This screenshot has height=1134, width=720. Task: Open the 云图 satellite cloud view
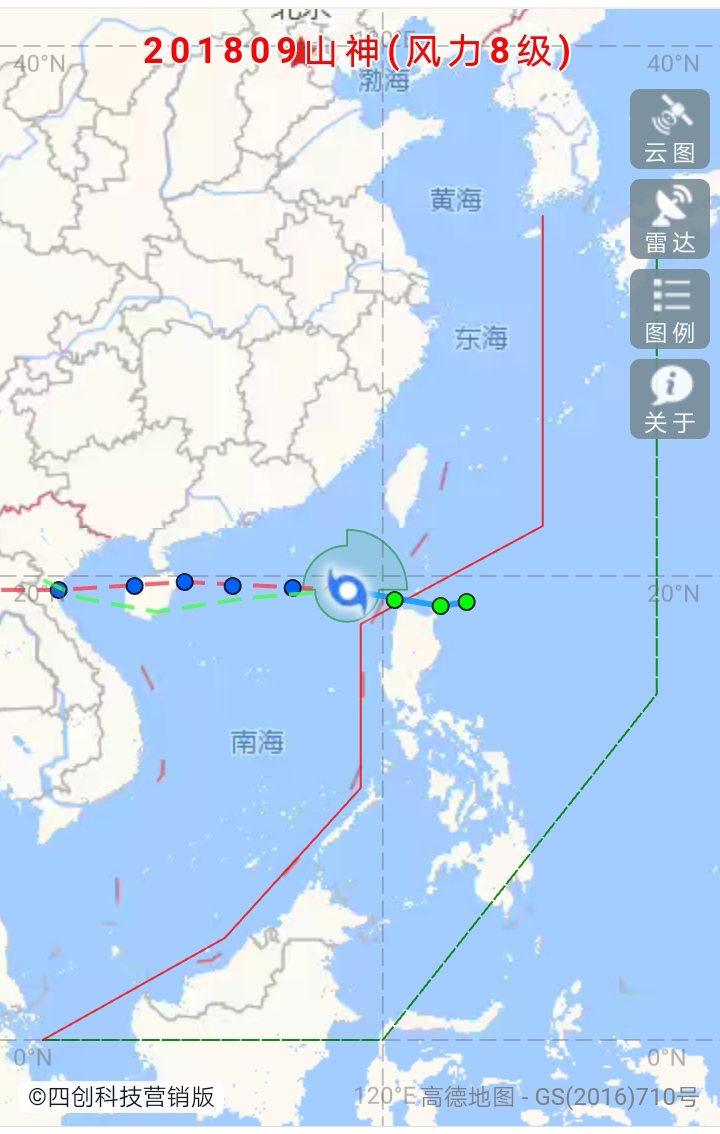(x=669, y=129)
